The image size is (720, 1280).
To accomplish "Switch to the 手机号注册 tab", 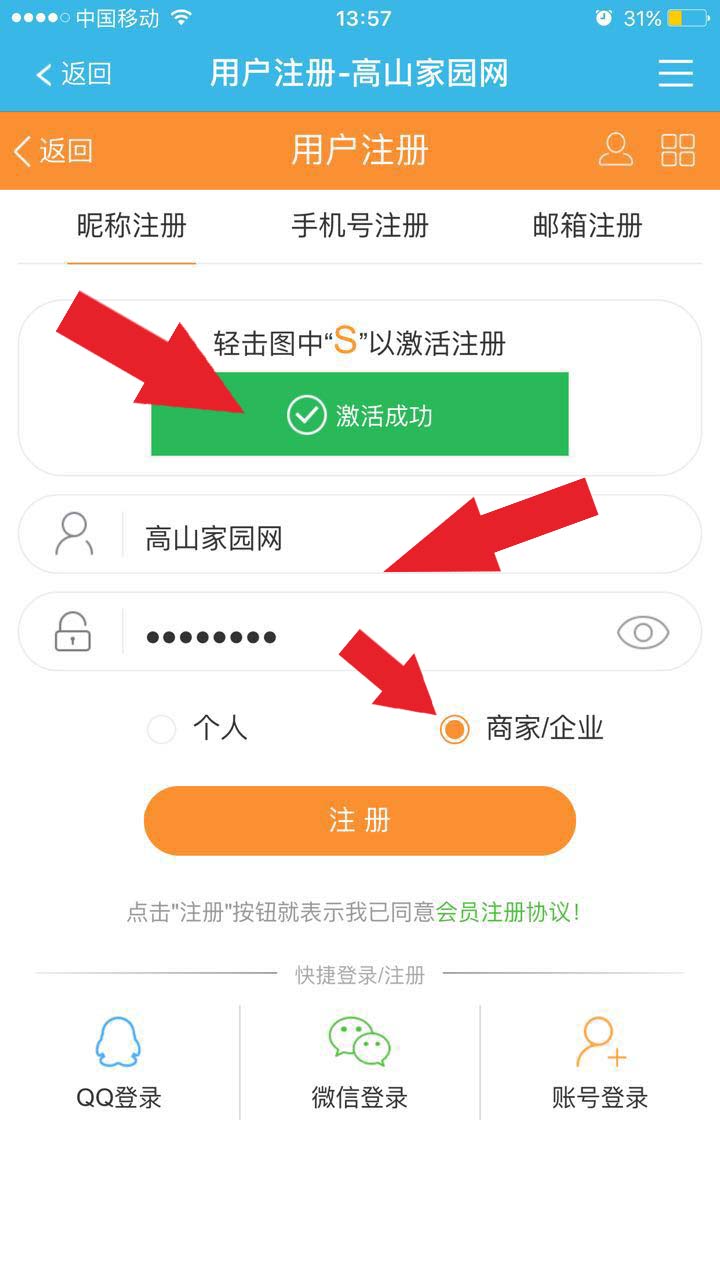I will click(x=360, y=226).
